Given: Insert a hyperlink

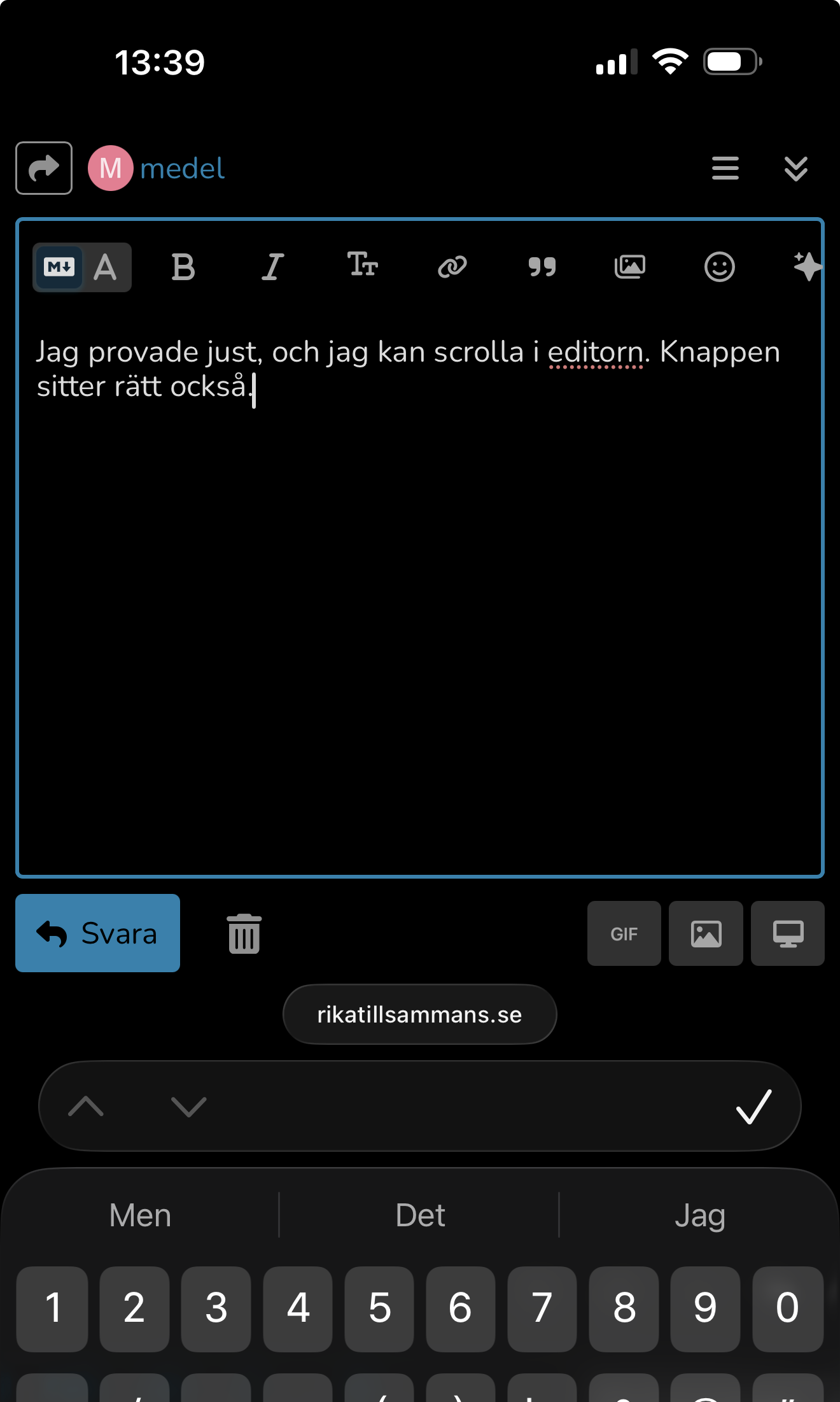Looking at the screenshot, I should tap(452, 267).
